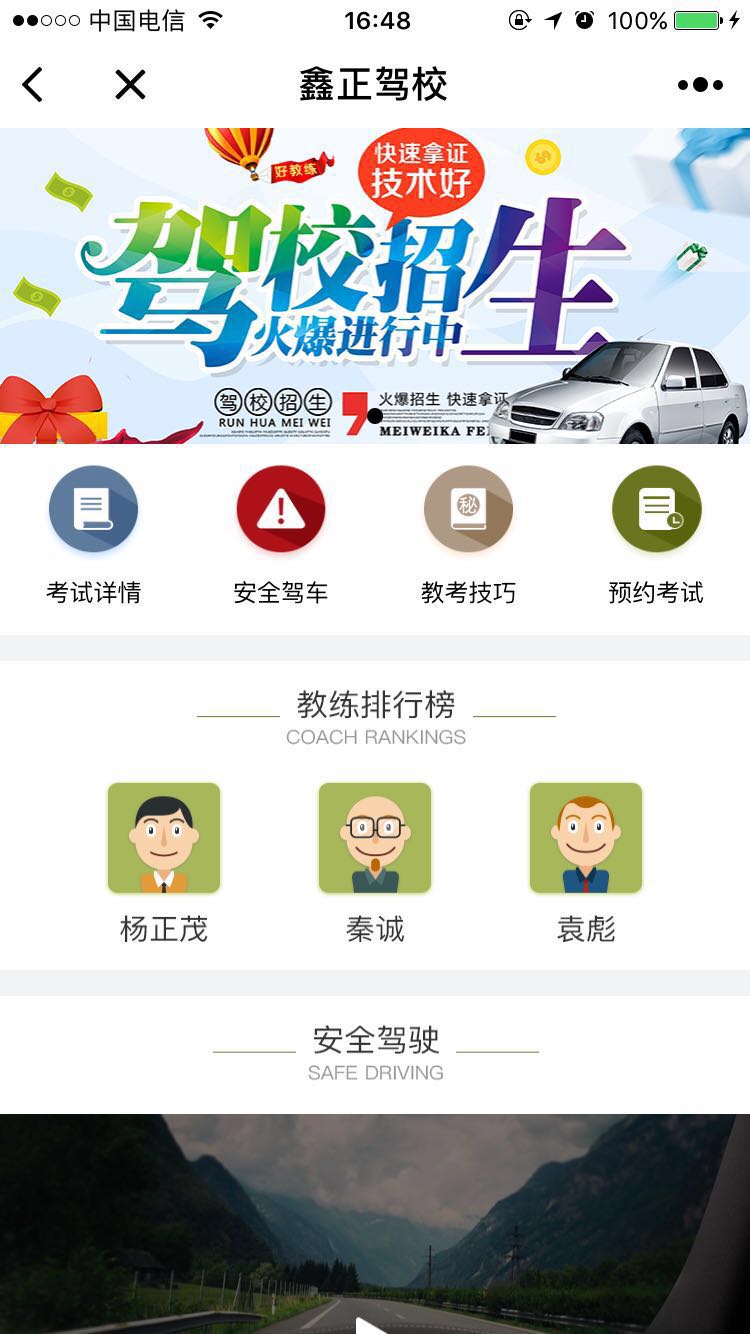Screen dimensions: 750x1334
Task: View coach 秦诚's profile
Action: (375, 838)
